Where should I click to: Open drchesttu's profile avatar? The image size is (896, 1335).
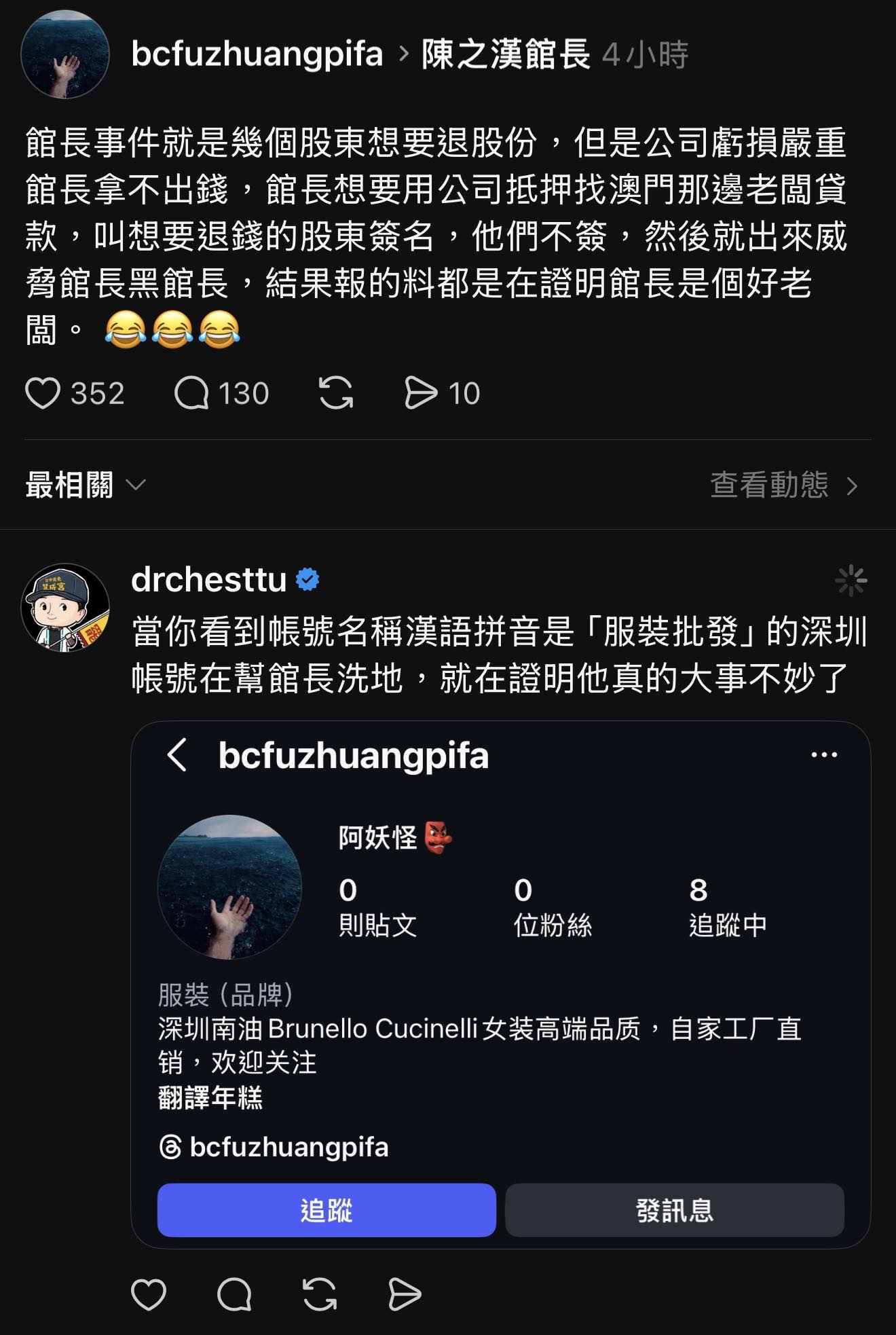click(x=65, y=607)
